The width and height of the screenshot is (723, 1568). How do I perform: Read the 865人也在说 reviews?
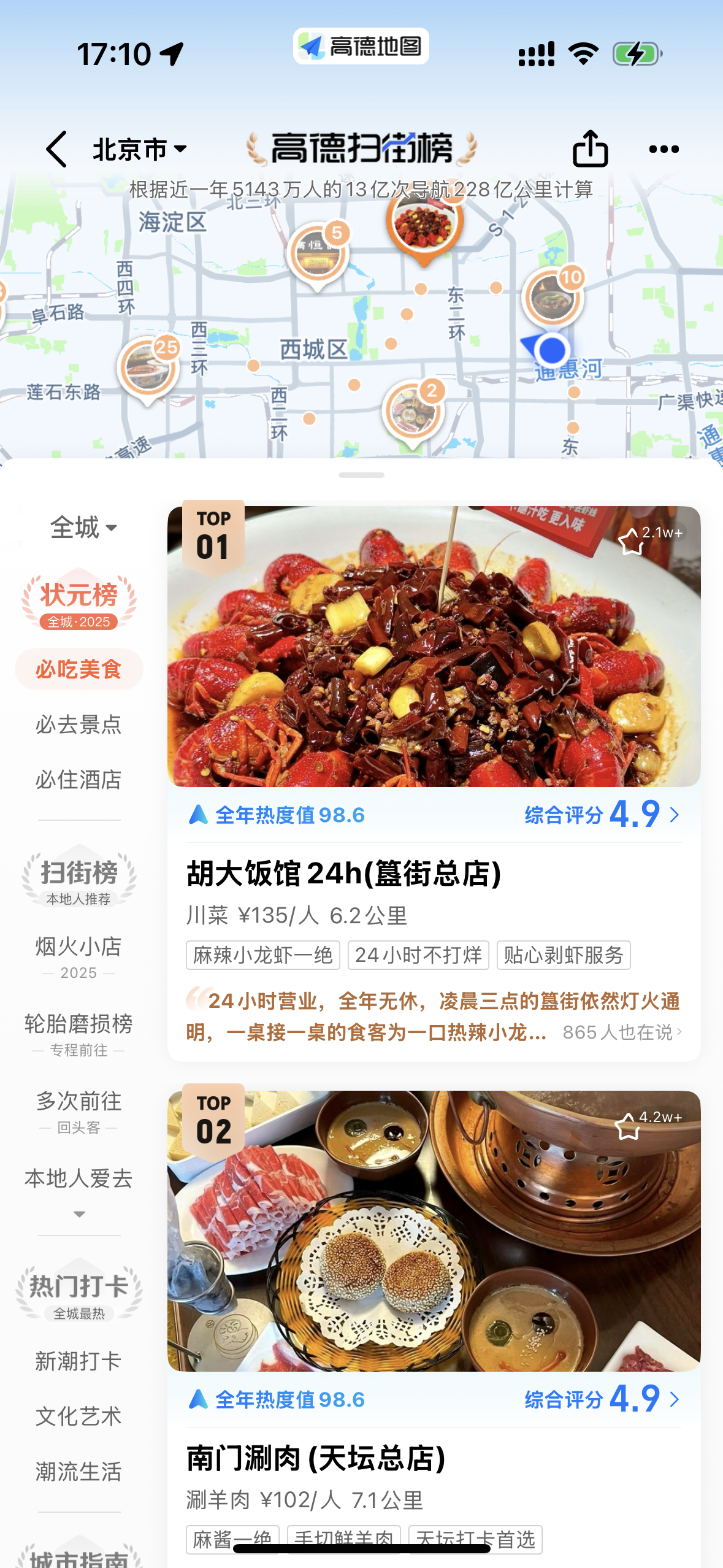pos(621,1032)
